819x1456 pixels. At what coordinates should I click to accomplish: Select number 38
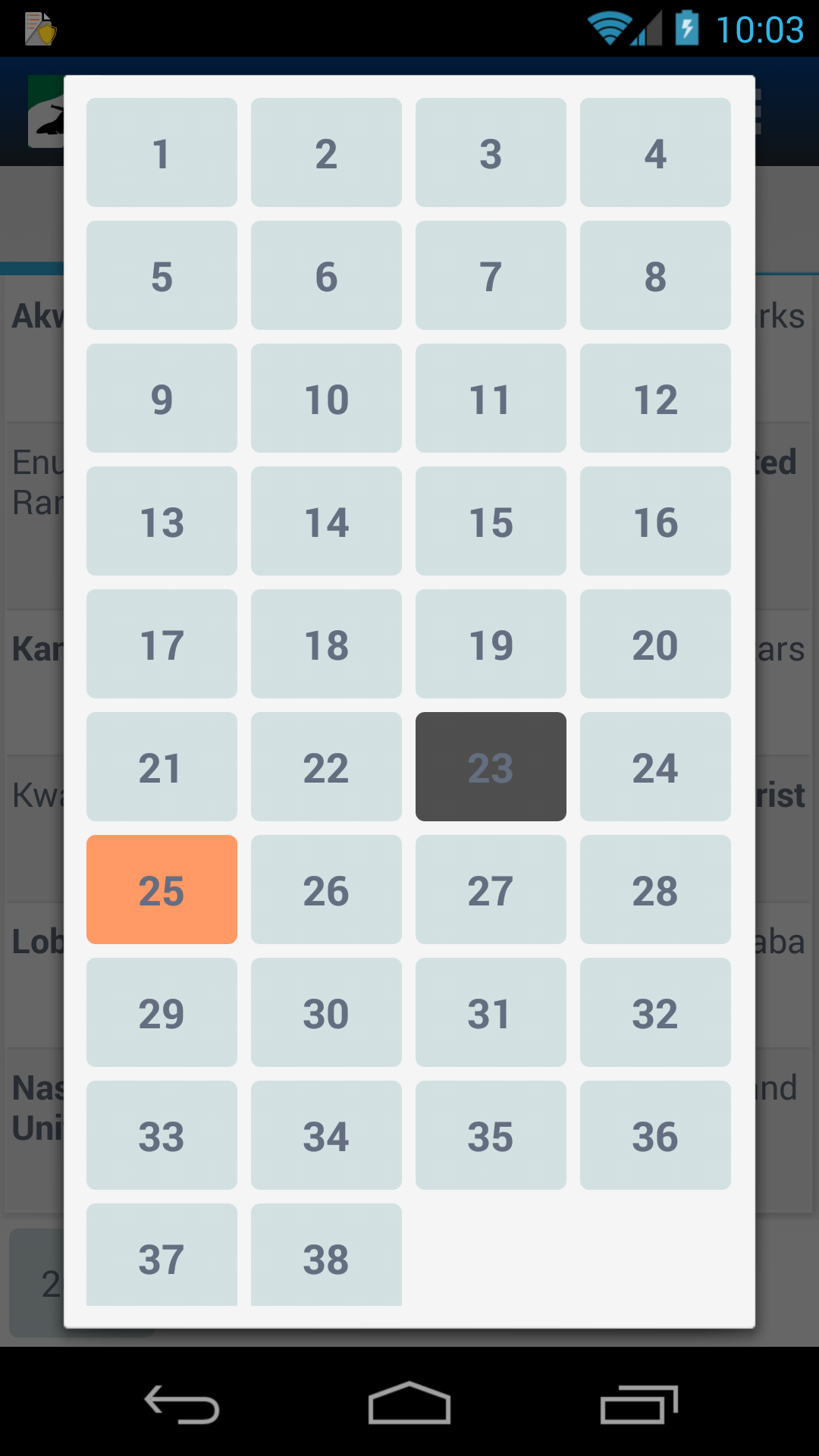pyautogui.click(x=326, y=1255)
